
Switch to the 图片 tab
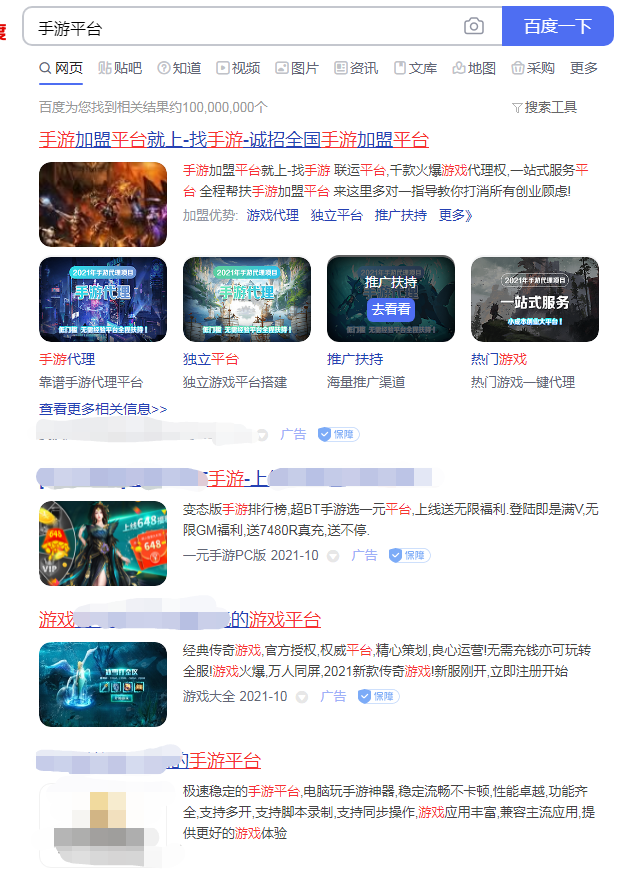[297, 68]
